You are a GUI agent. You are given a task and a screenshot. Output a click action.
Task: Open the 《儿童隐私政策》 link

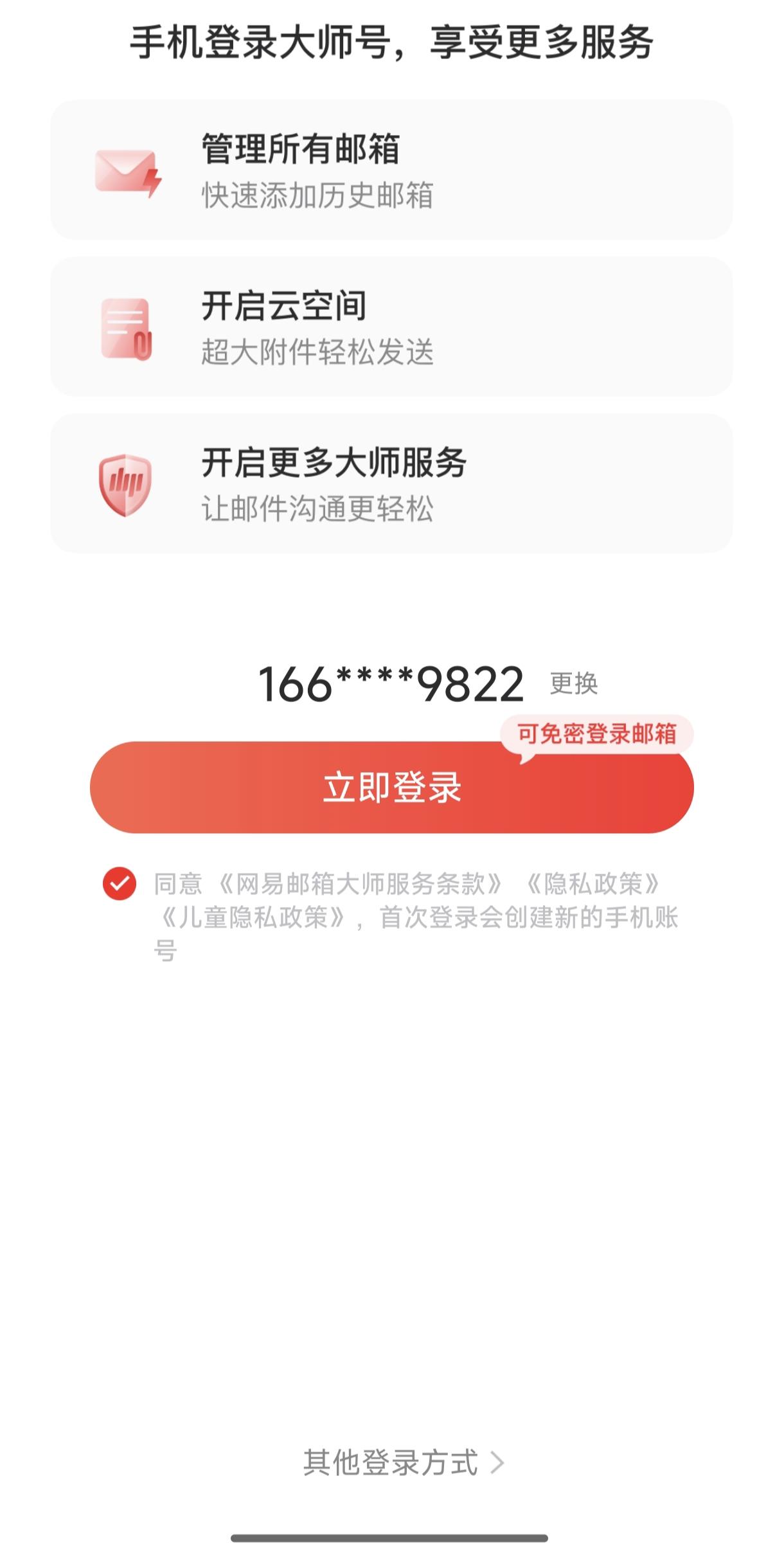point(253,917)
